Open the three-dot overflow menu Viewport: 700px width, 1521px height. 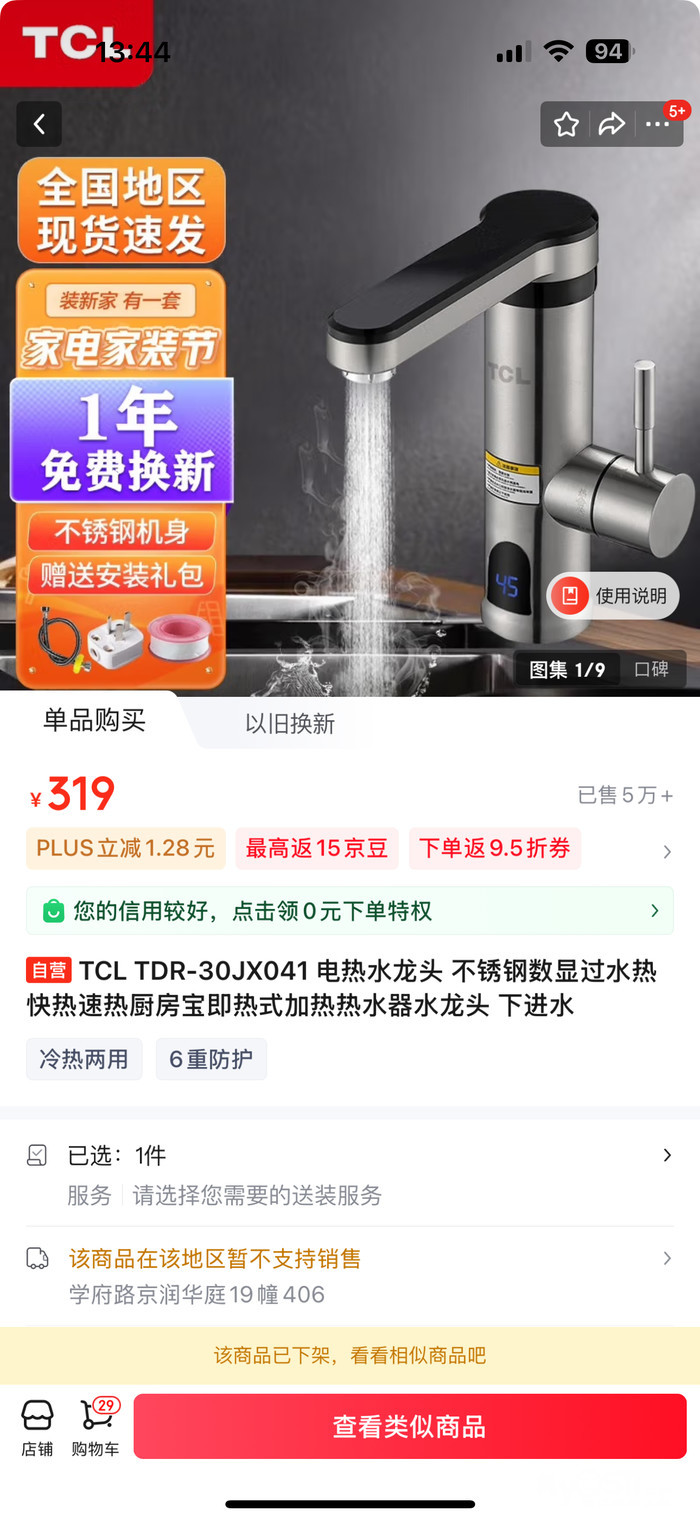(x=657, y=124)
